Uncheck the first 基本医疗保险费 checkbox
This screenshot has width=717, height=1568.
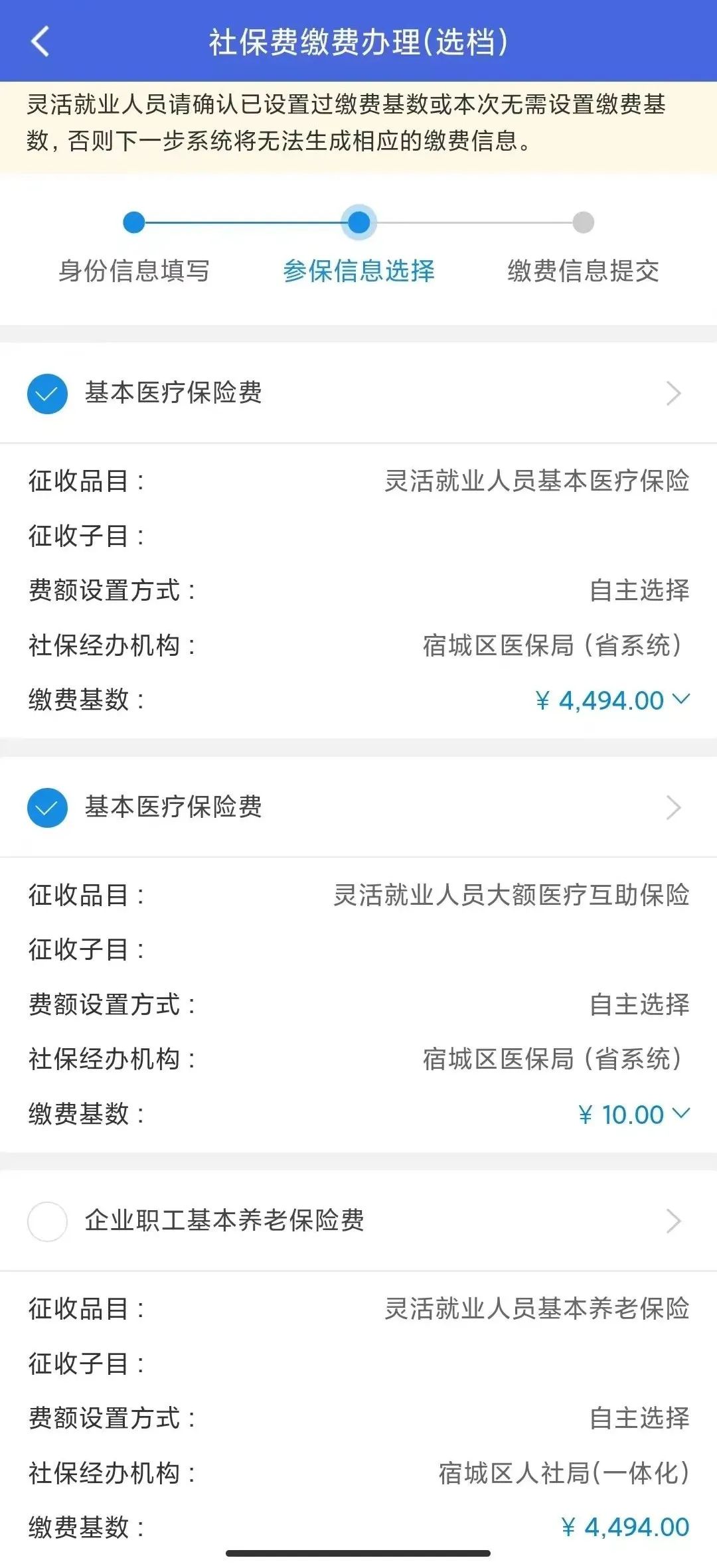coord(47,394)
